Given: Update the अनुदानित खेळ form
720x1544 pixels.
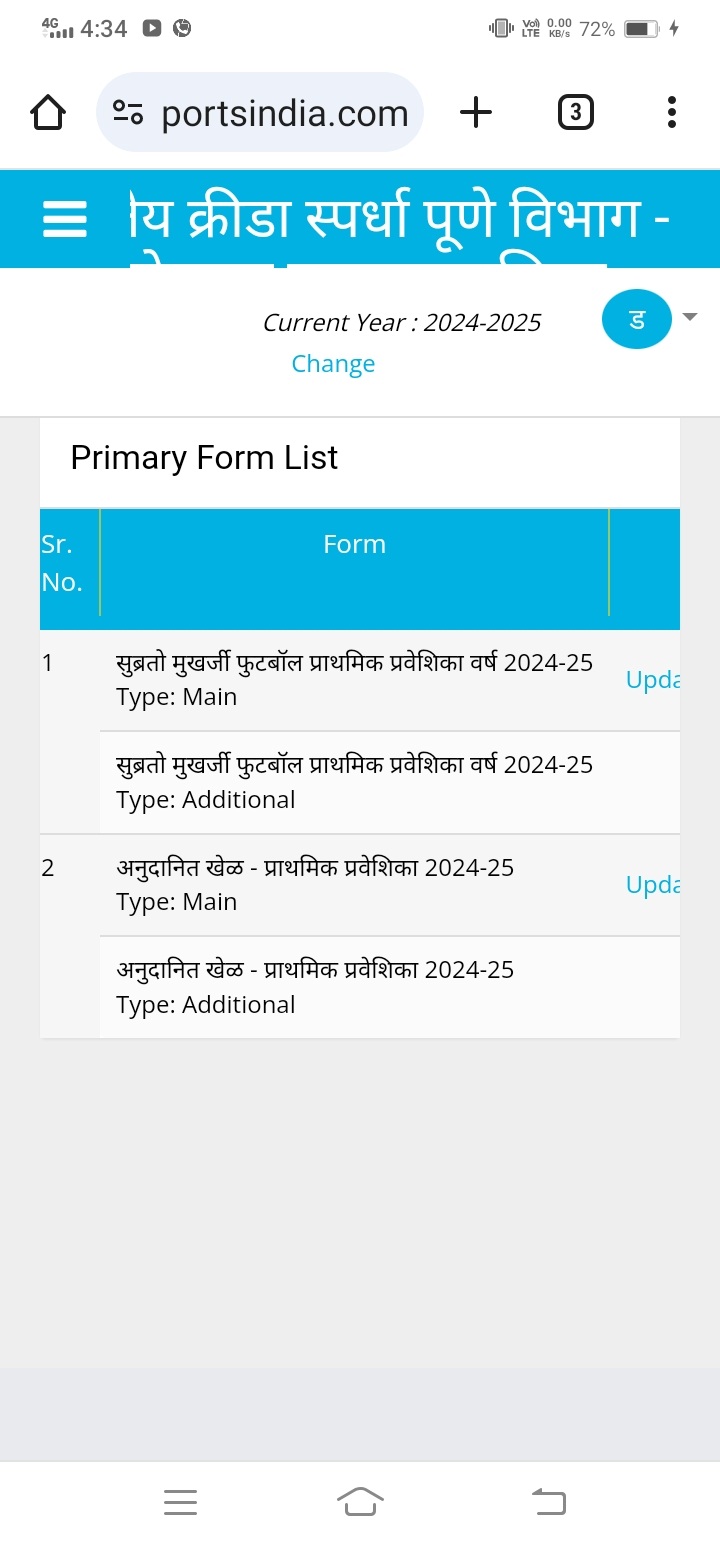Looking at the screenshot, I should pos(653,885).
